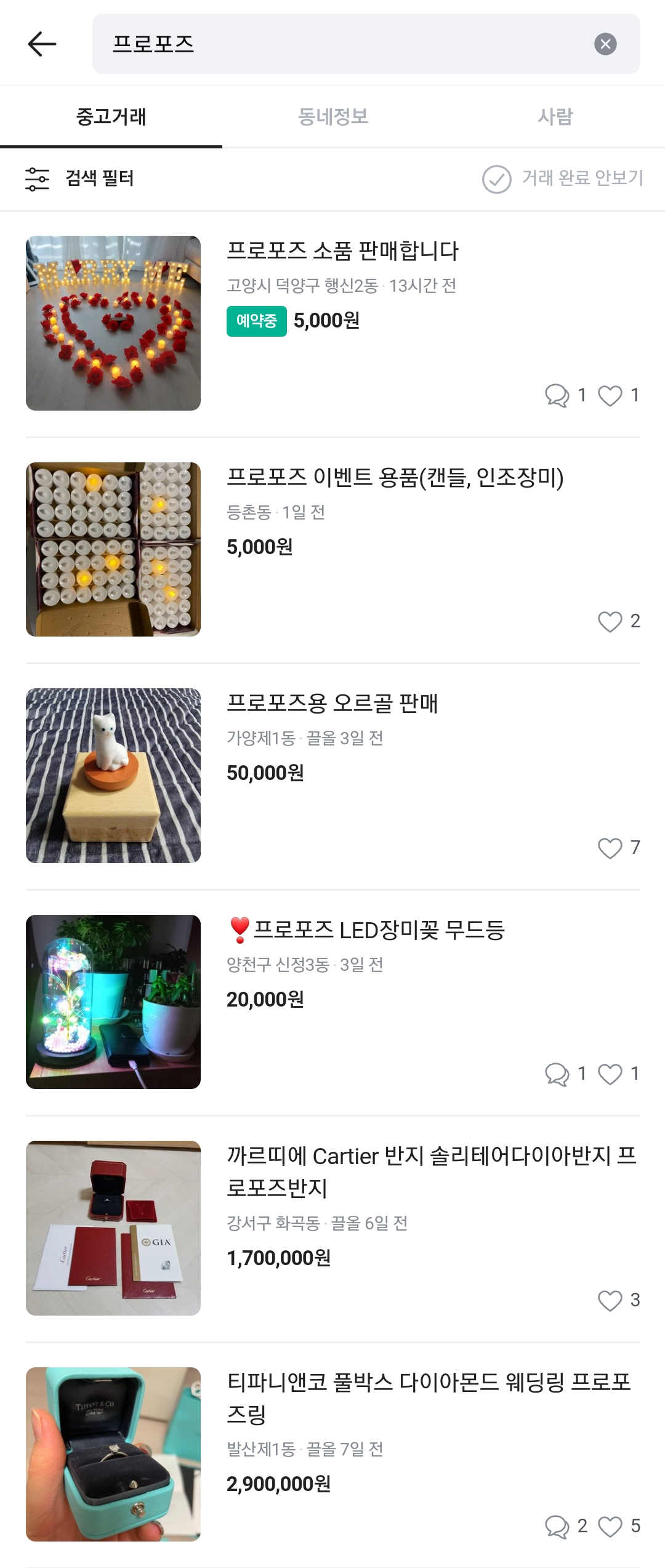The height and width of the screenshot is (1568, 665).
Task: Open the 프로포즈 소품 판매합니다 listing
Action: click(342, 251)
